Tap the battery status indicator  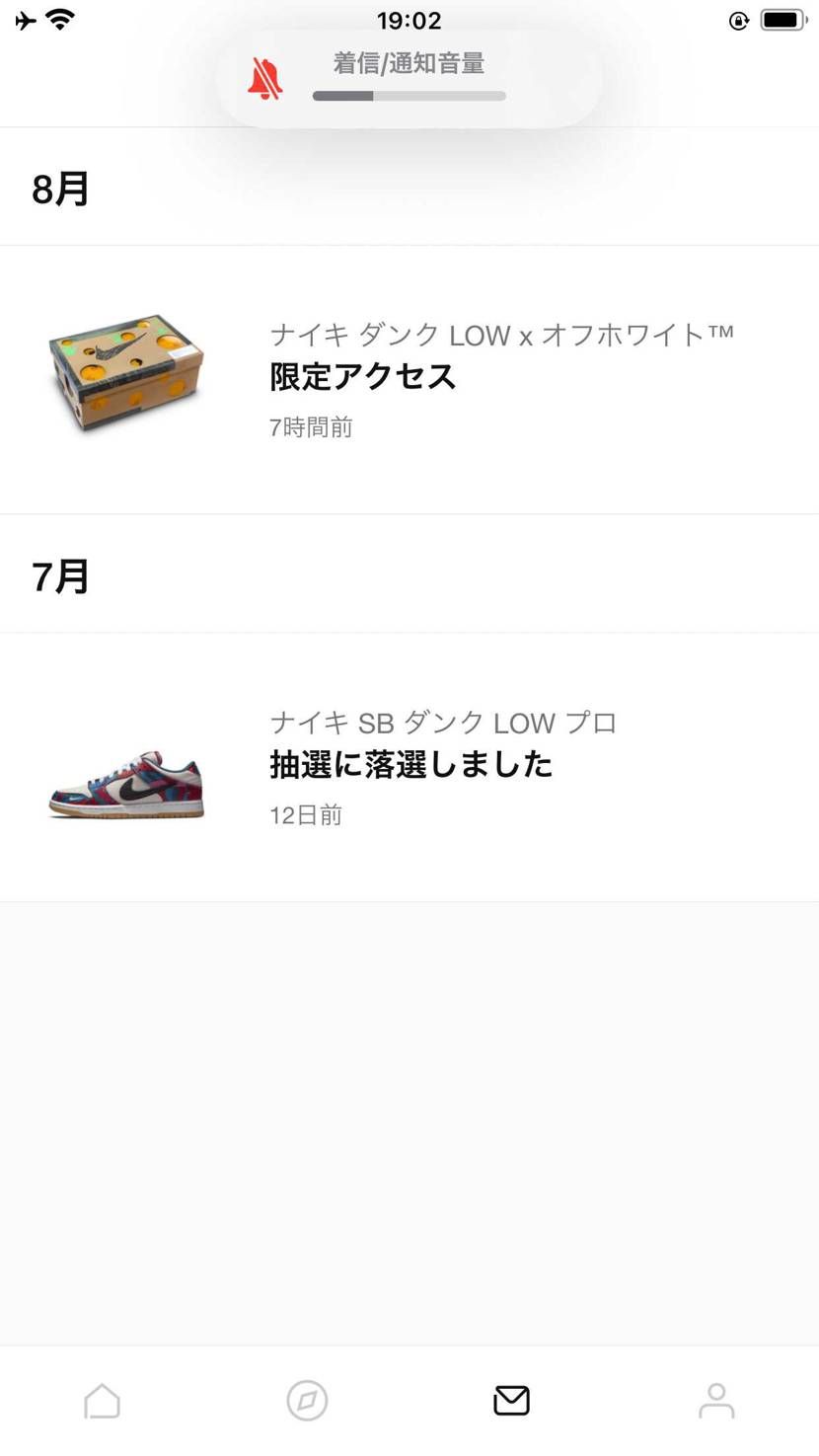pos(782,17)
